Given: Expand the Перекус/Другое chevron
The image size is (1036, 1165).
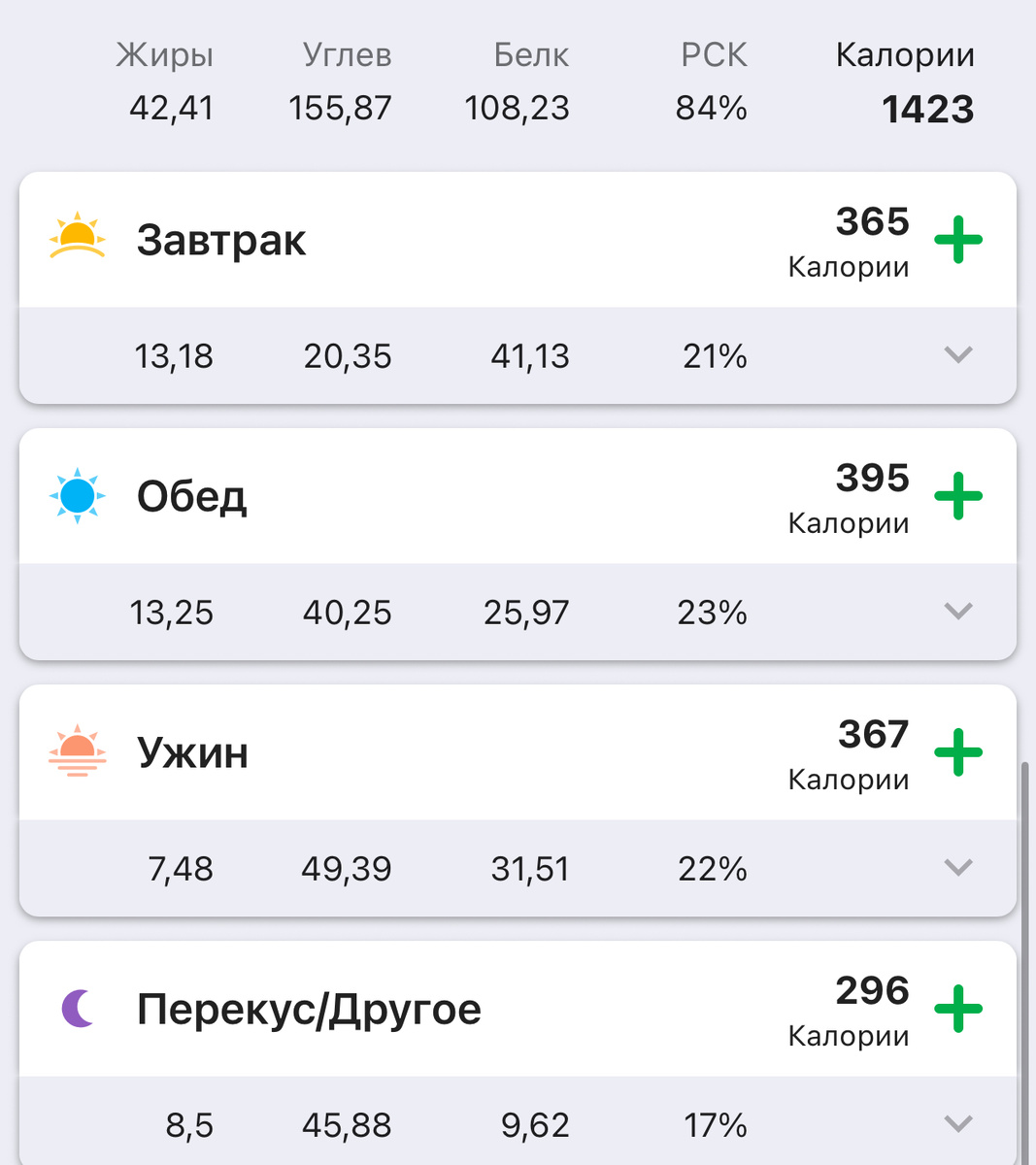Looking at the screenshot, I should 959,1124.
